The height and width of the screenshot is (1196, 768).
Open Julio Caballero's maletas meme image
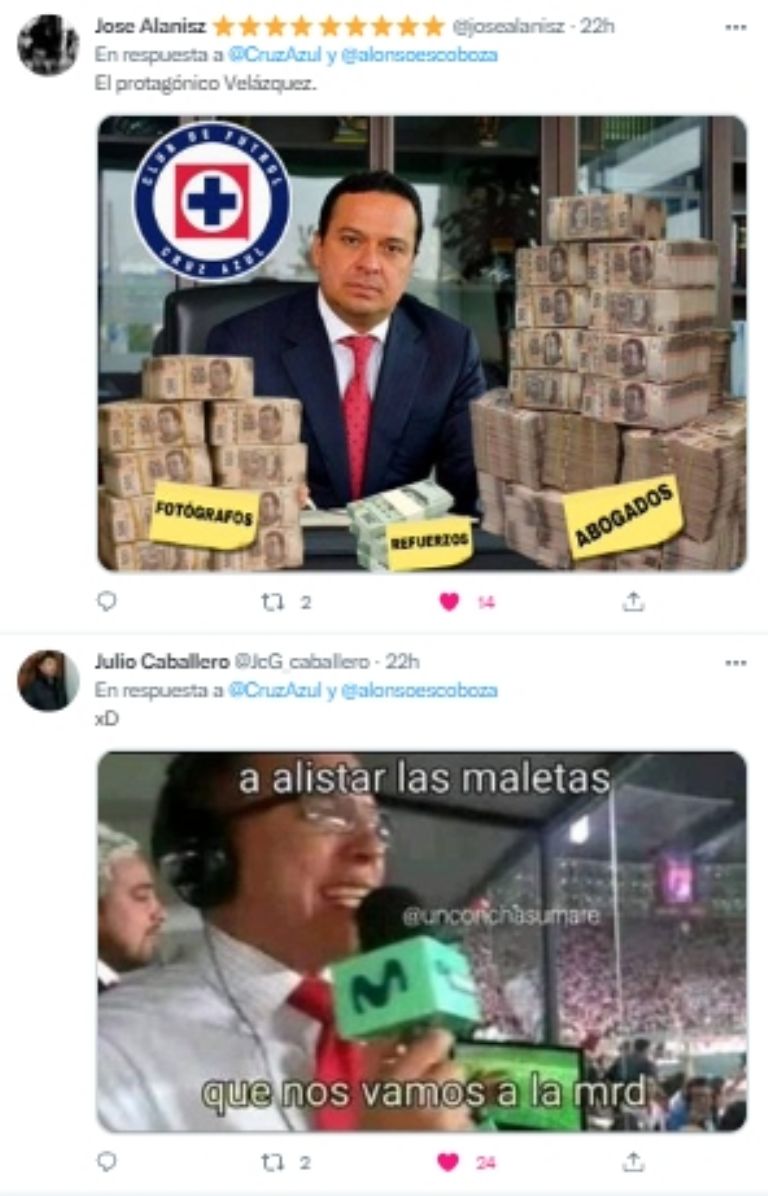421,941
